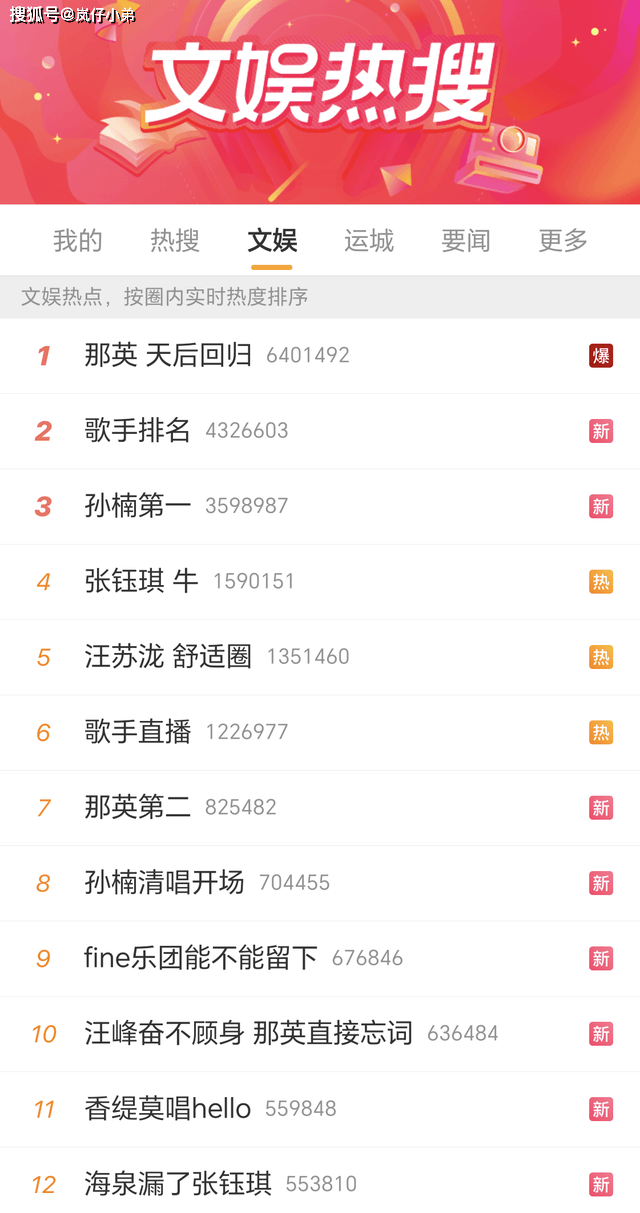
Task: Open the 歌手直播 hot search
Action: pos(138,732)
